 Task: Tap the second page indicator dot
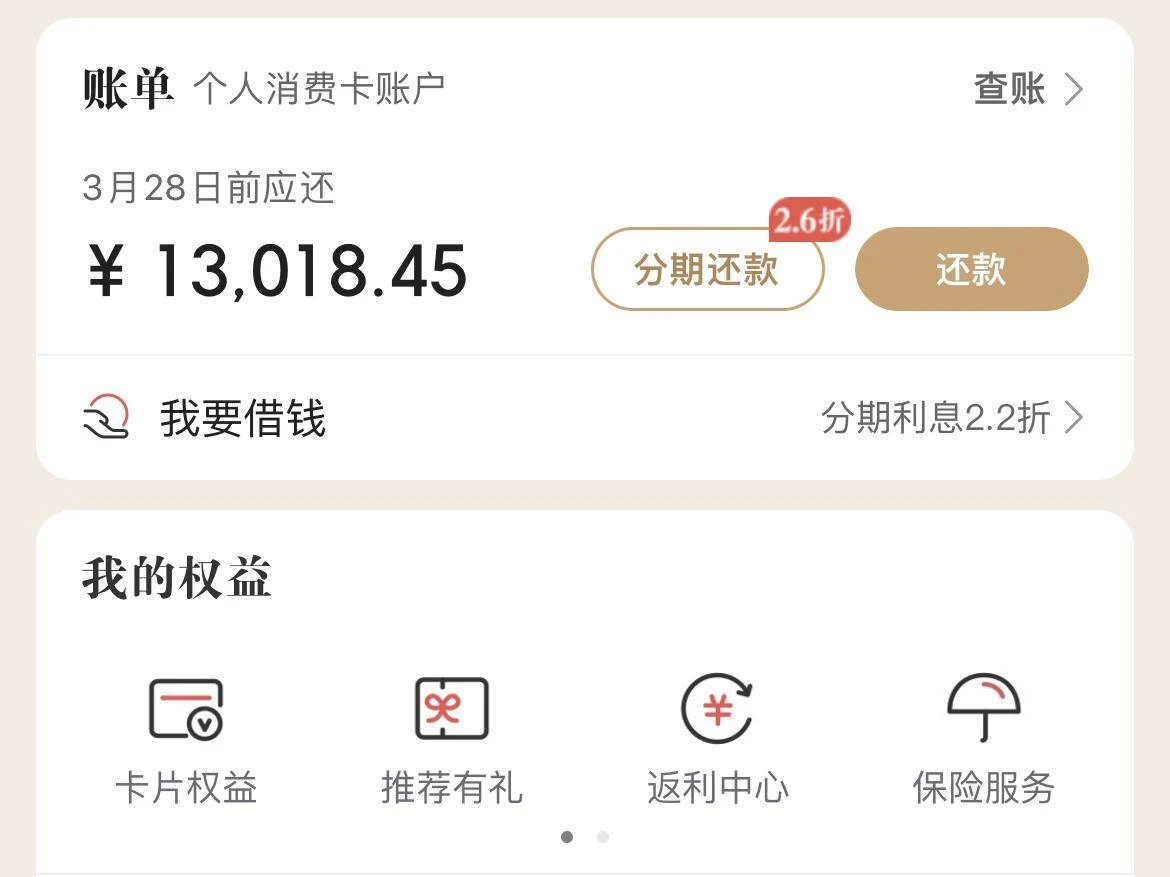(602, 837)
